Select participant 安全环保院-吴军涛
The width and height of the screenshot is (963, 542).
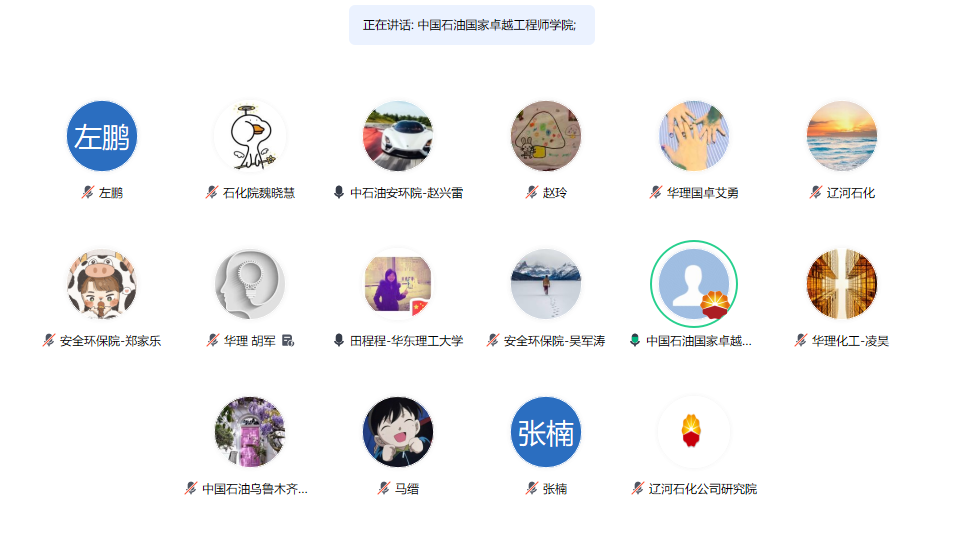[x=546, y=284]
